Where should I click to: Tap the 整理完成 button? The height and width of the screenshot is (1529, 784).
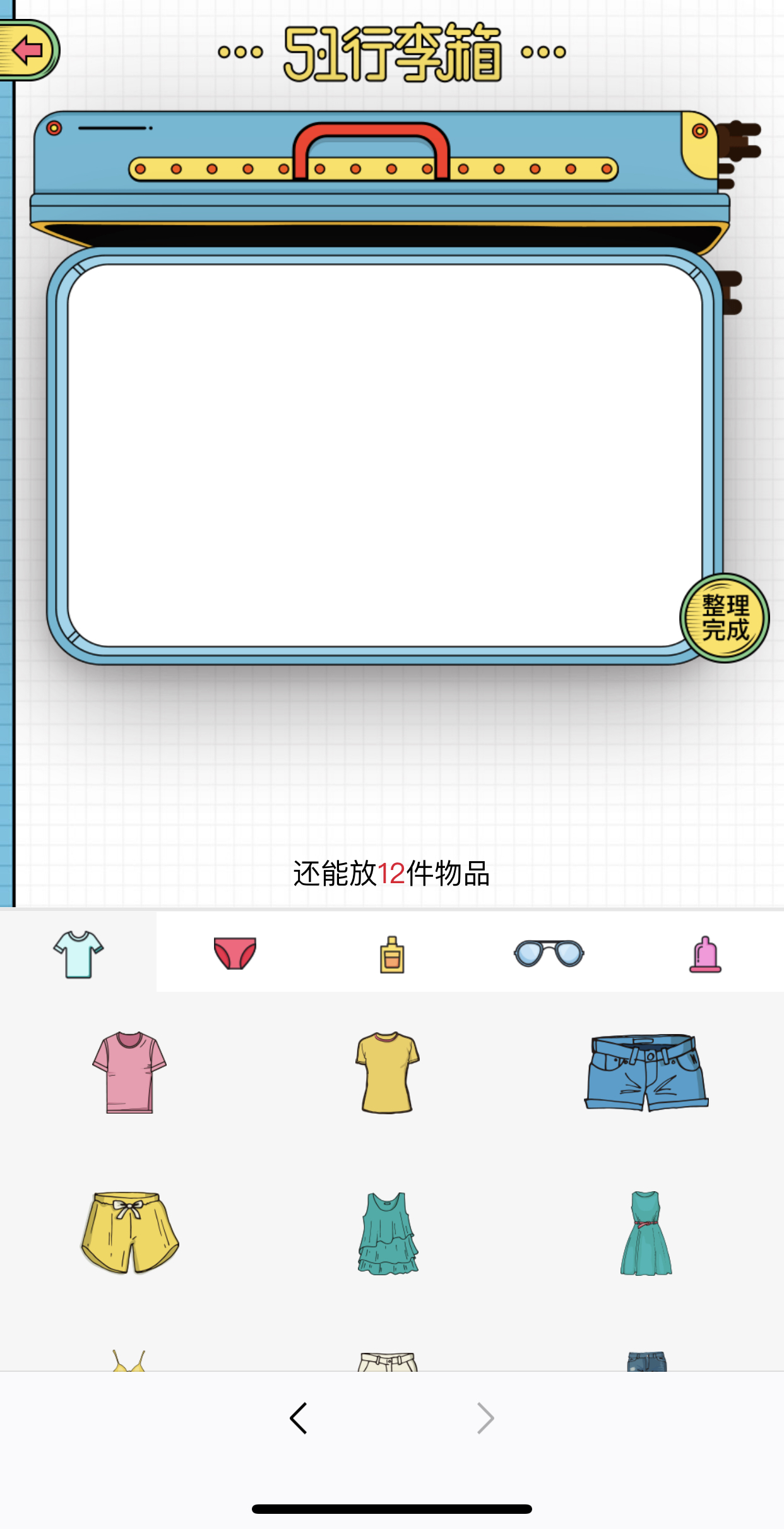pyautogui.click(x=725, y=618)
